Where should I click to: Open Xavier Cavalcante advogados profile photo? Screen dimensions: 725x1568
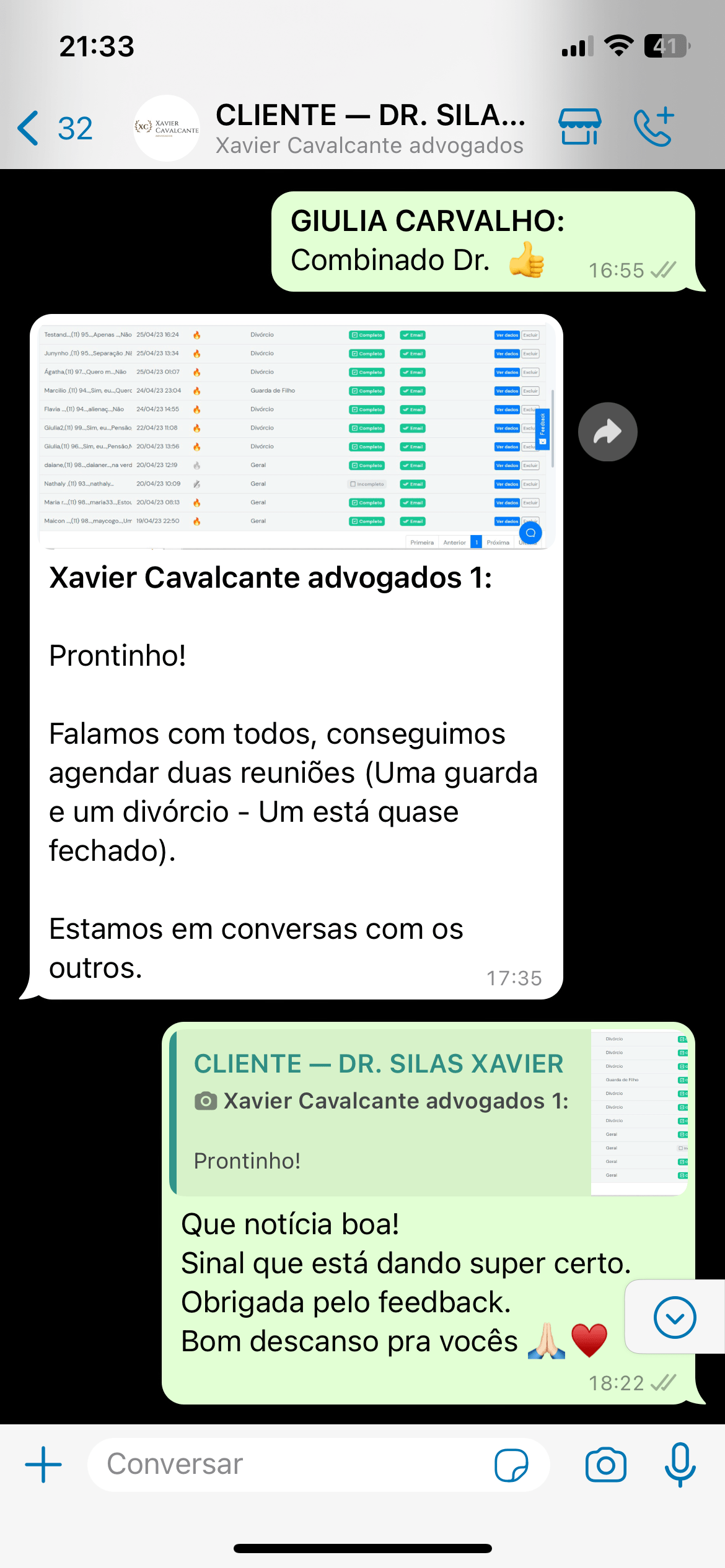[x=166, y=127]
